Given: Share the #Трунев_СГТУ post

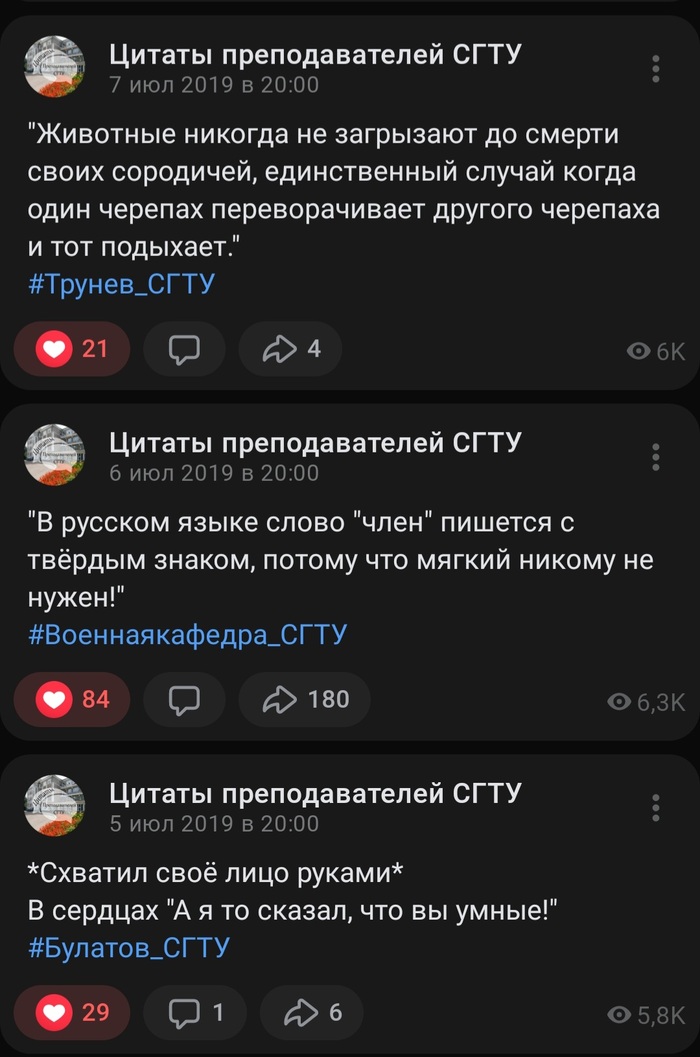Looking at the screenshot, I should [x=291, y=349].
